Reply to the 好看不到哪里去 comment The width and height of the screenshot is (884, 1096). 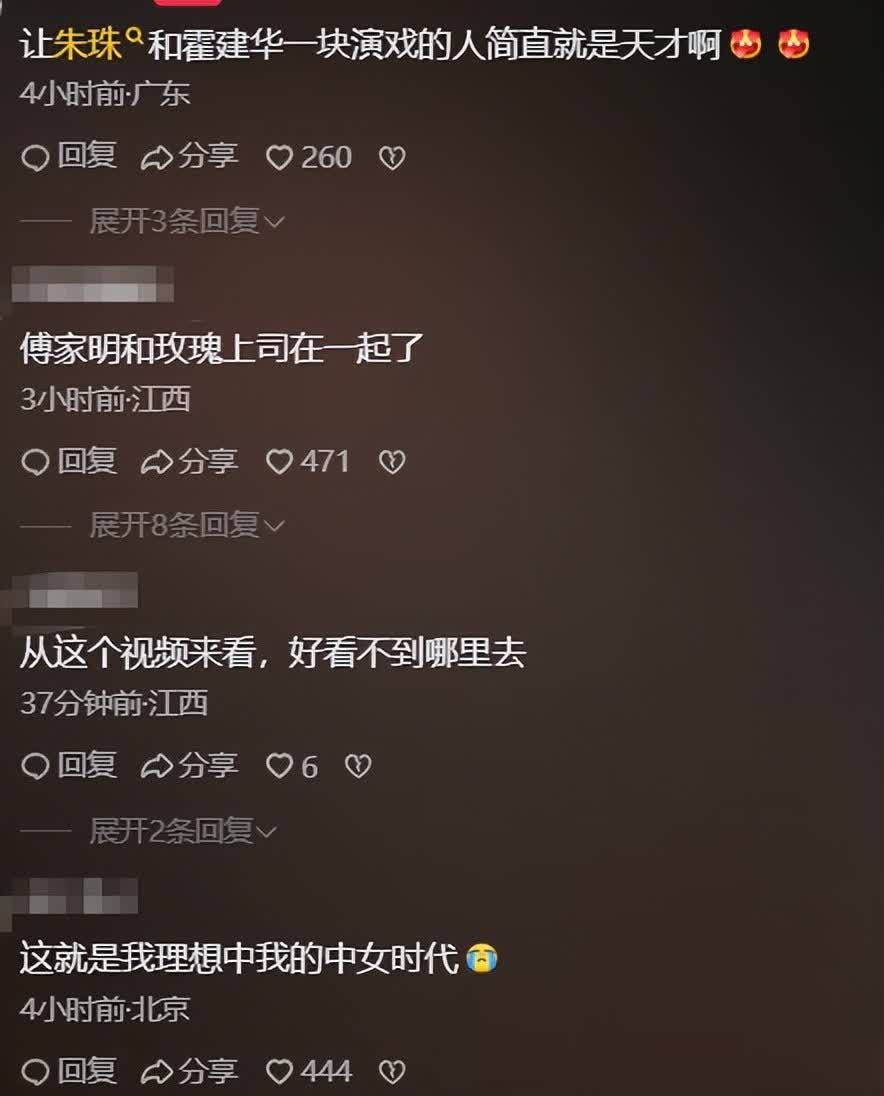point(69,766)
